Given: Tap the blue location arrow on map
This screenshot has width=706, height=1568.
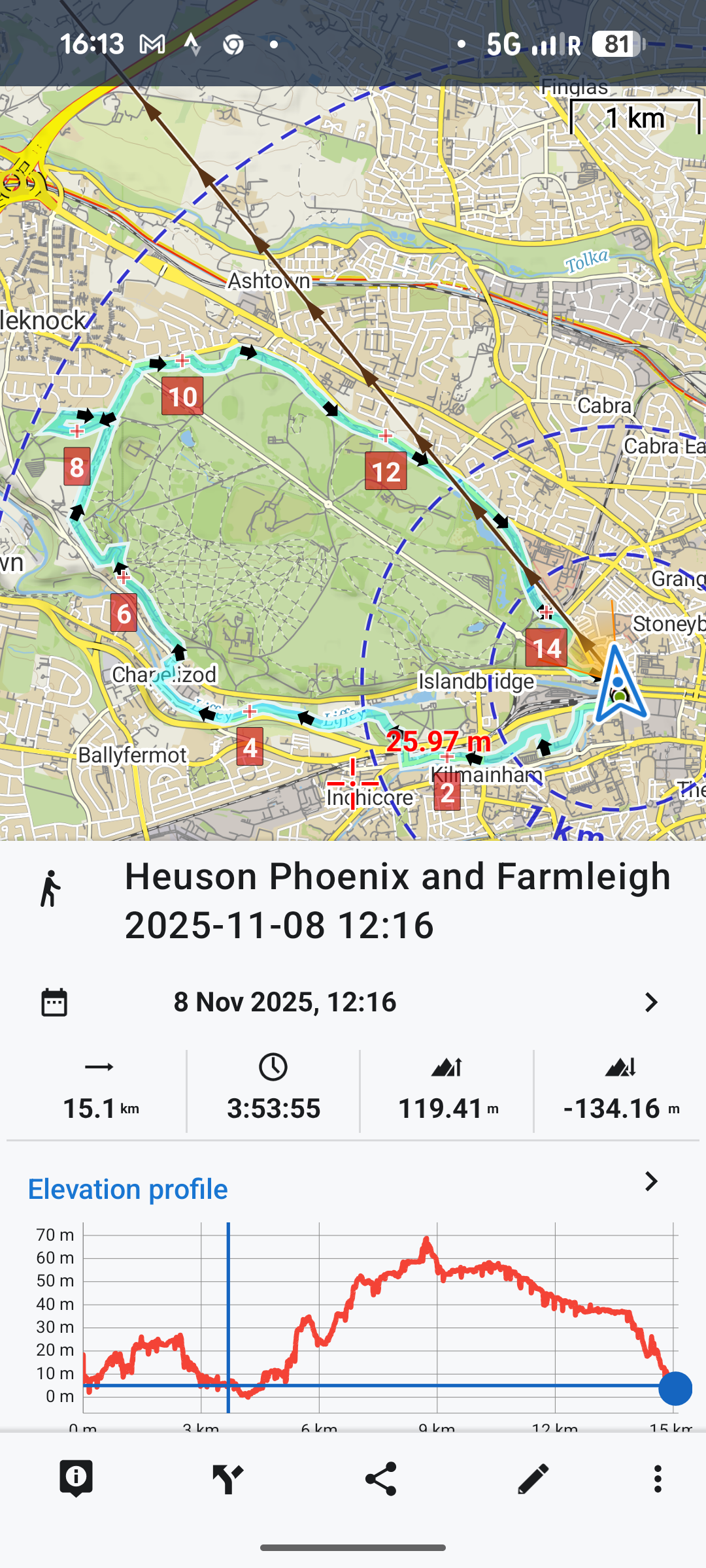Looking at the screenshot, I should (x=618, y=683).
